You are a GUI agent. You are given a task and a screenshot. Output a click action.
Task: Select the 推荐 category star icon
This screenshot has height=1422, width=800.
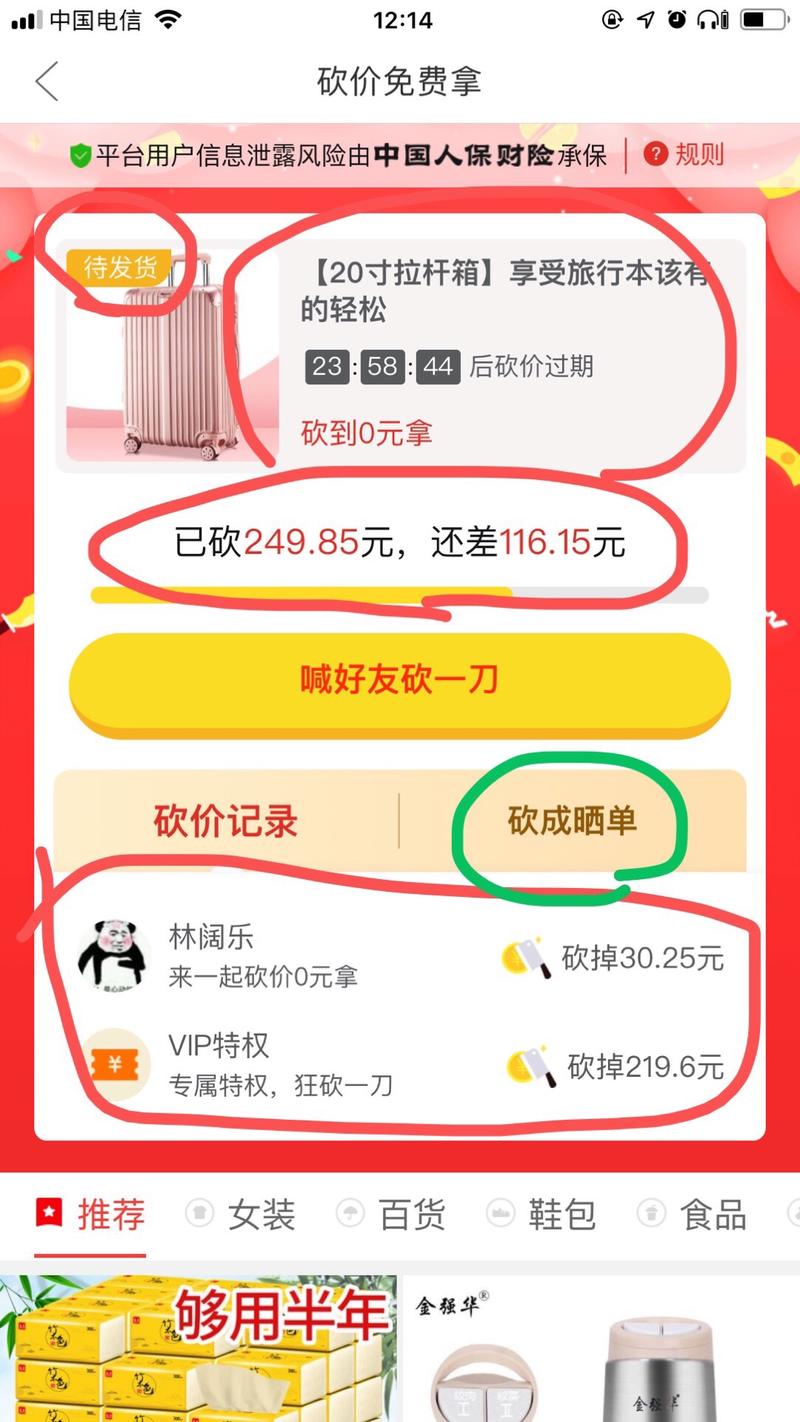pos(53,1214)
